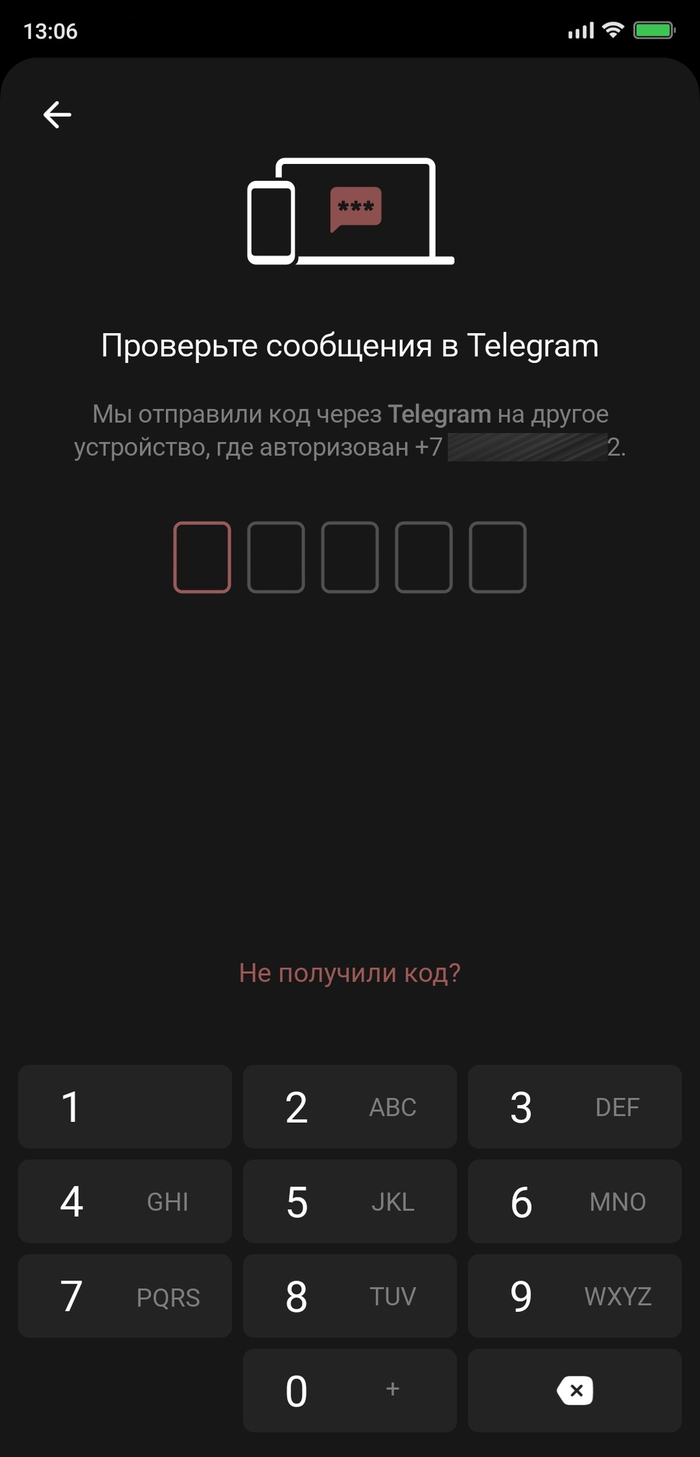Viewport: 700px width, 1457px height.
Task: Enter digit 0 on the keypad
Action: coord(349,1390)
